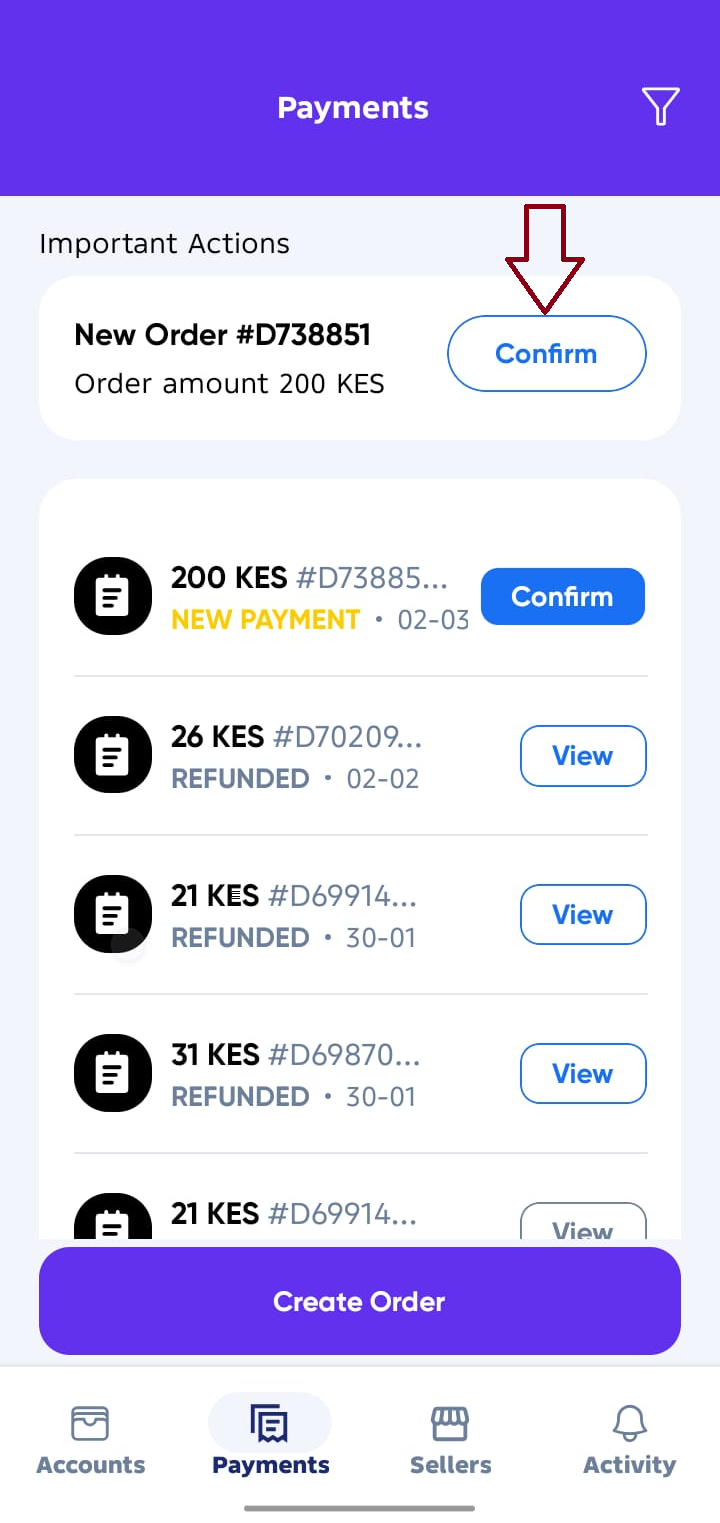Select the order icon next to 26 KES refund
The width and height of the screenshot is (720, 1523).
[x=112, y=755]
